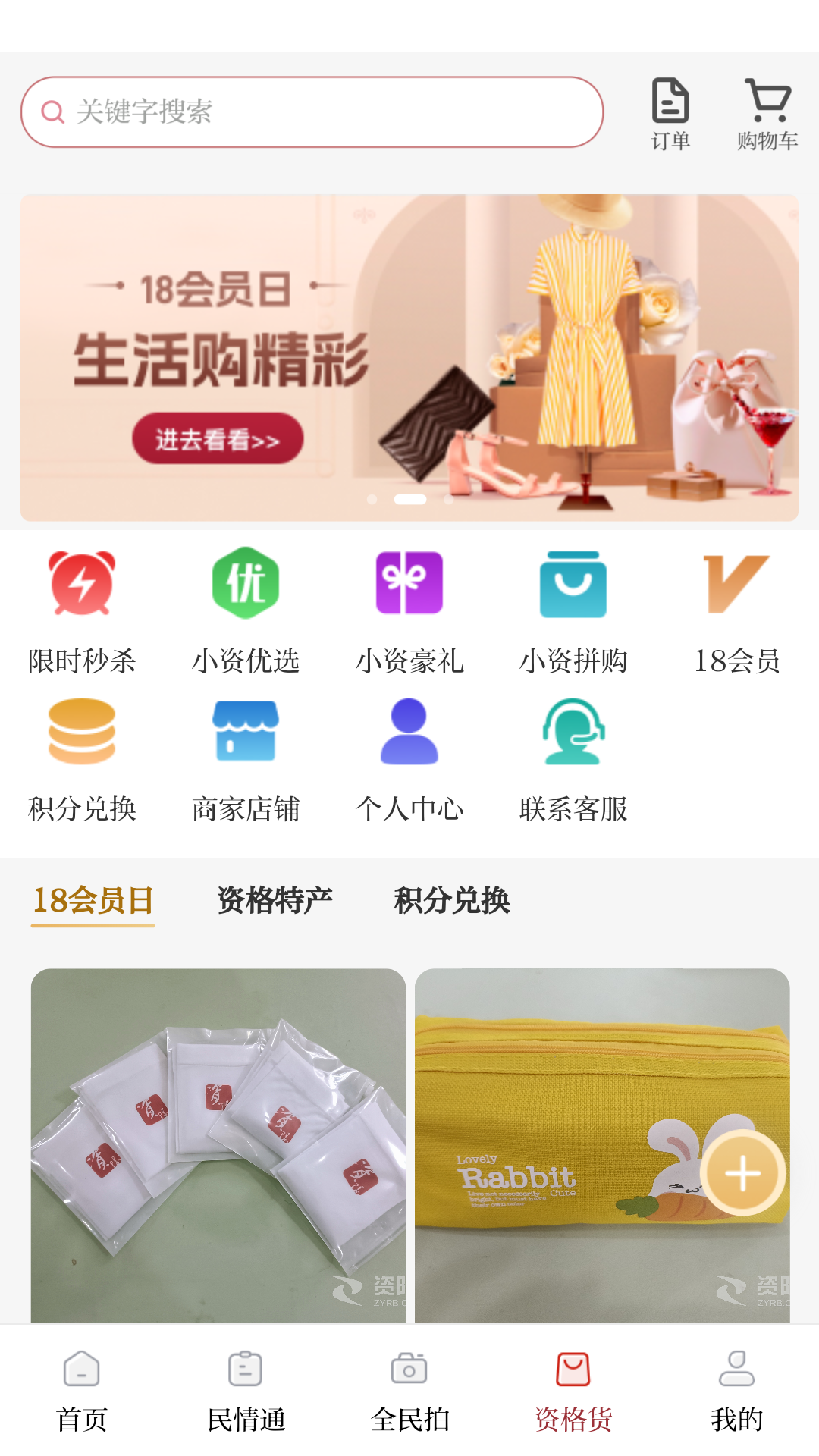Contact support via 联系客服 headset icon
This screenshot has width=819, height=1456.
573,732
